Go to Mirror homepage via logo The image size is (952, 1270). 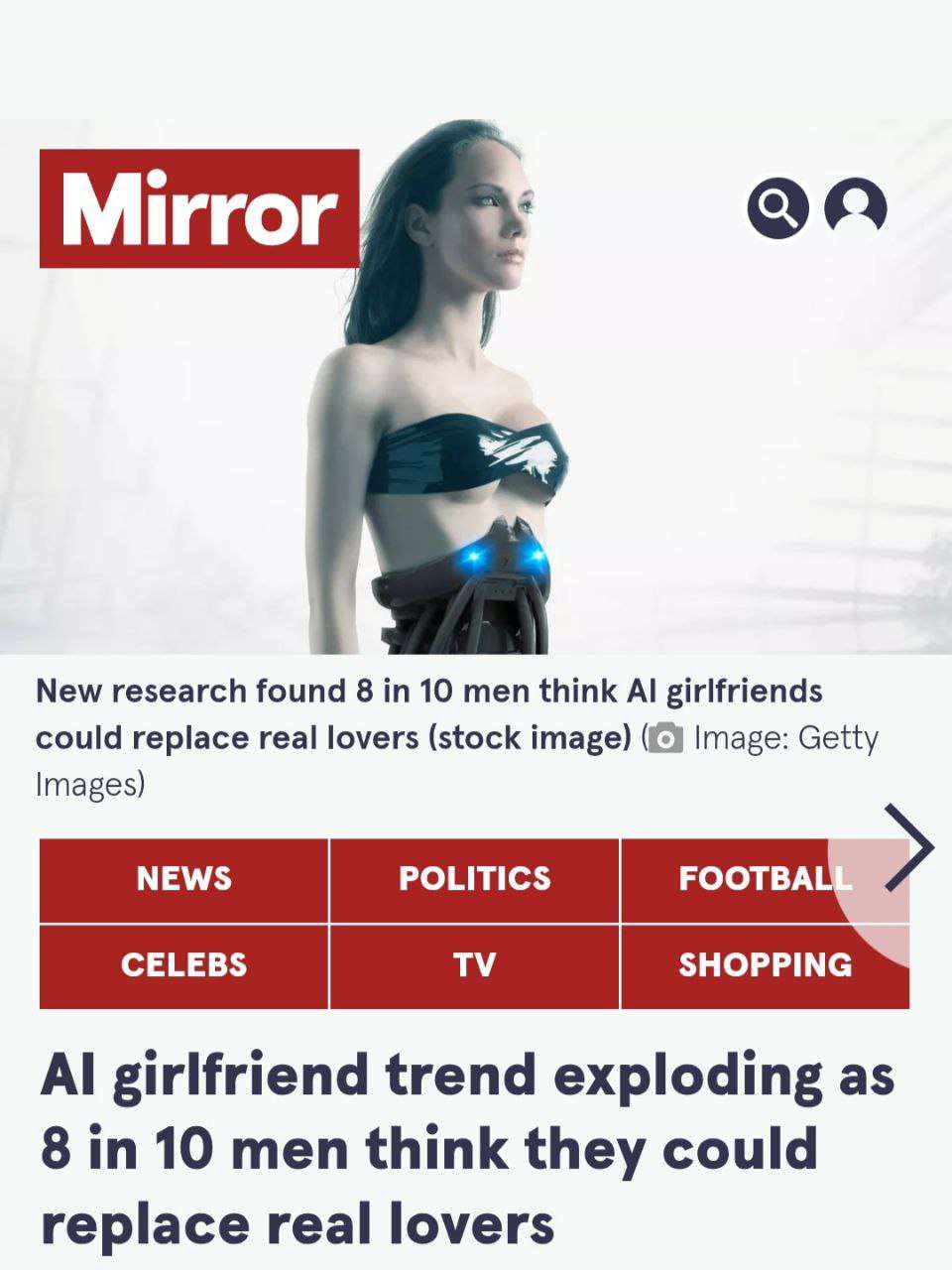coord(199,208)
